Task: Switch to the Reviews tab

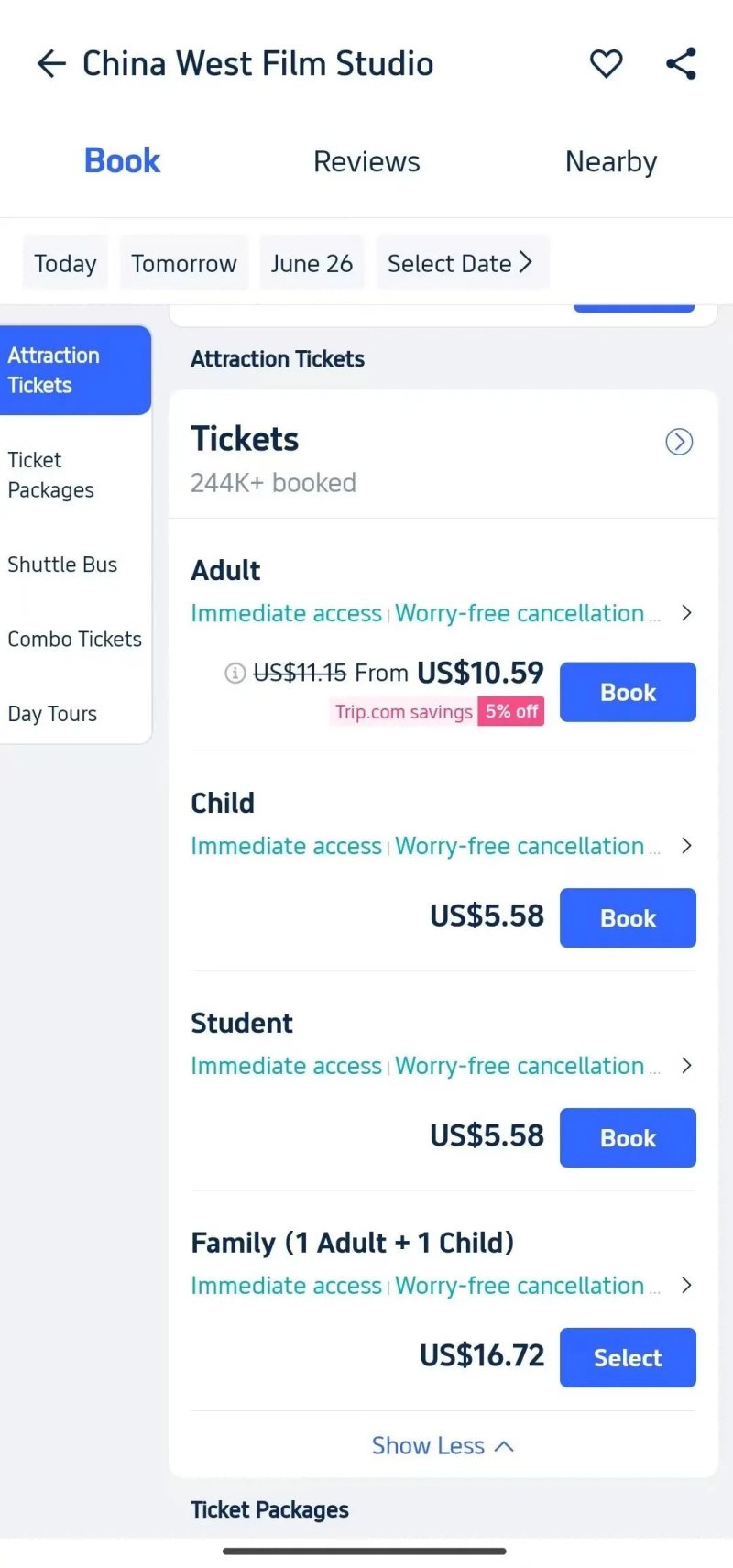Action: (366, 162)
